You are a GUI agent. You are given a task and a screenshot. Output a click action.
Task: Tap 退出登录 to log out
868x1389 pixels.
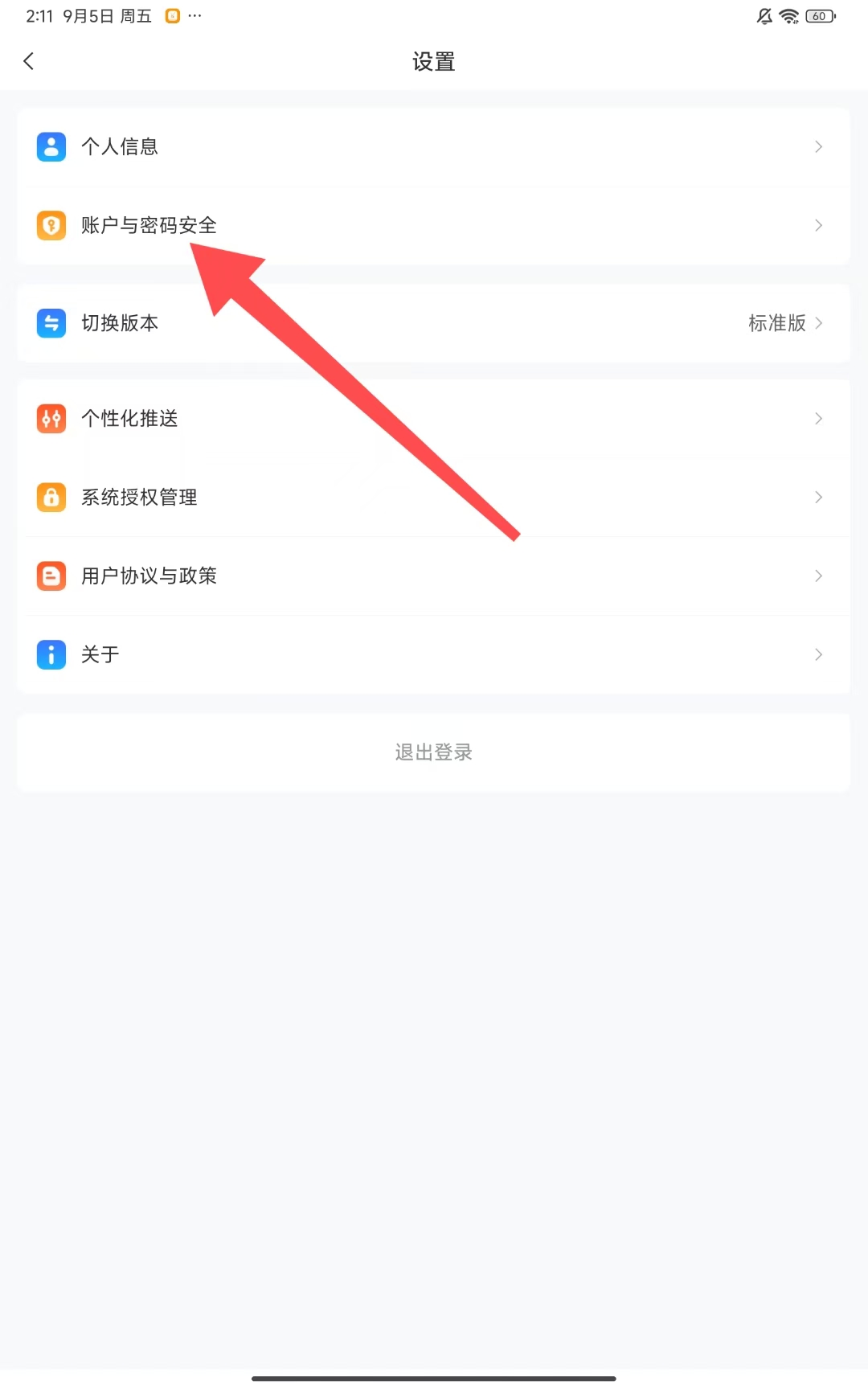pyautogui.click(x=434, y=752)
